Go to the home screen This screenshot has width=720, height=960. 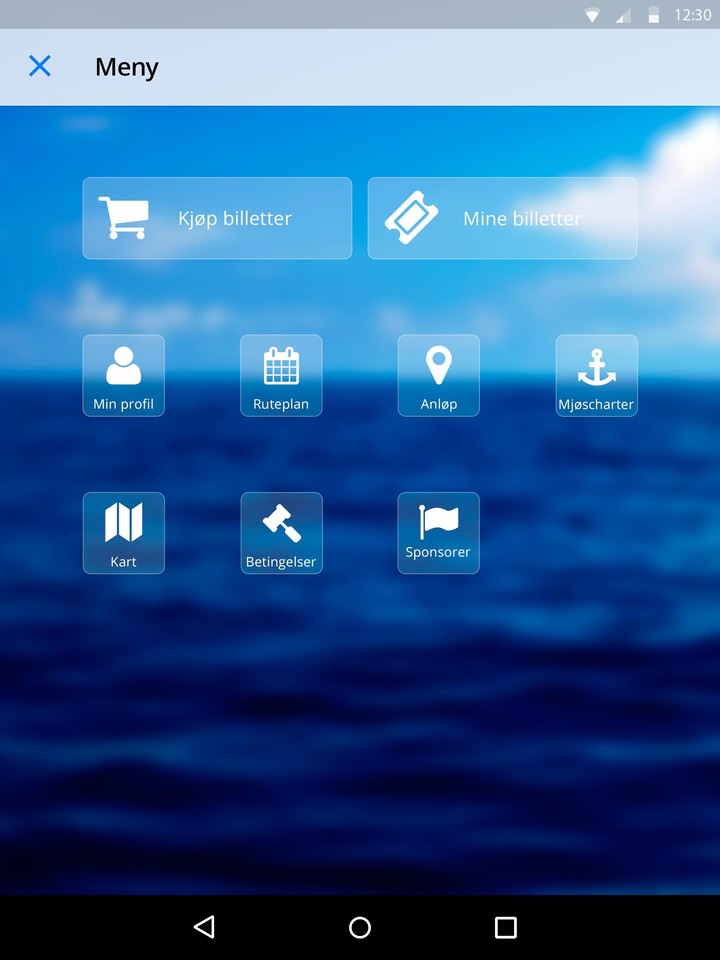click(360, 927)
